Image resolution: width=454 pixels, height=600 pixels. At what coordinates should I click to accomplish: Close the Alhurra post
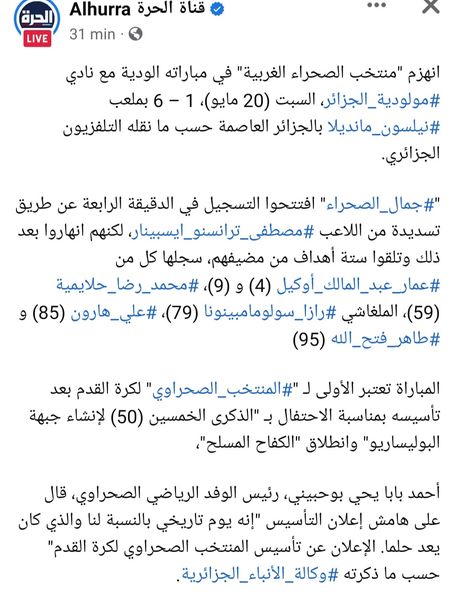pyautogui.click(x=430, y=7)
